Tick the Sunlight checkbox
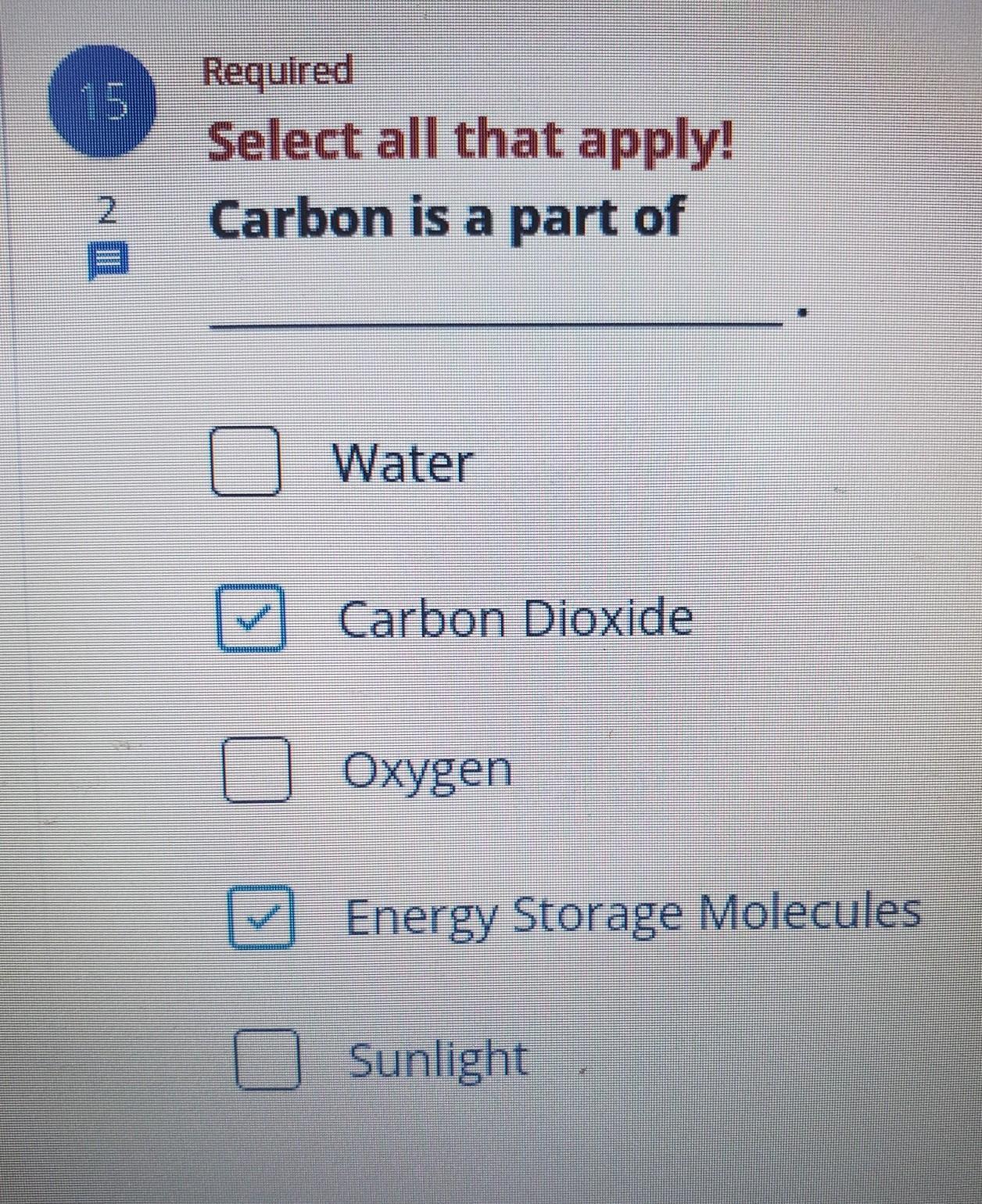Viewport: 982px width, 1204px height. click(x=267, y=1059)
